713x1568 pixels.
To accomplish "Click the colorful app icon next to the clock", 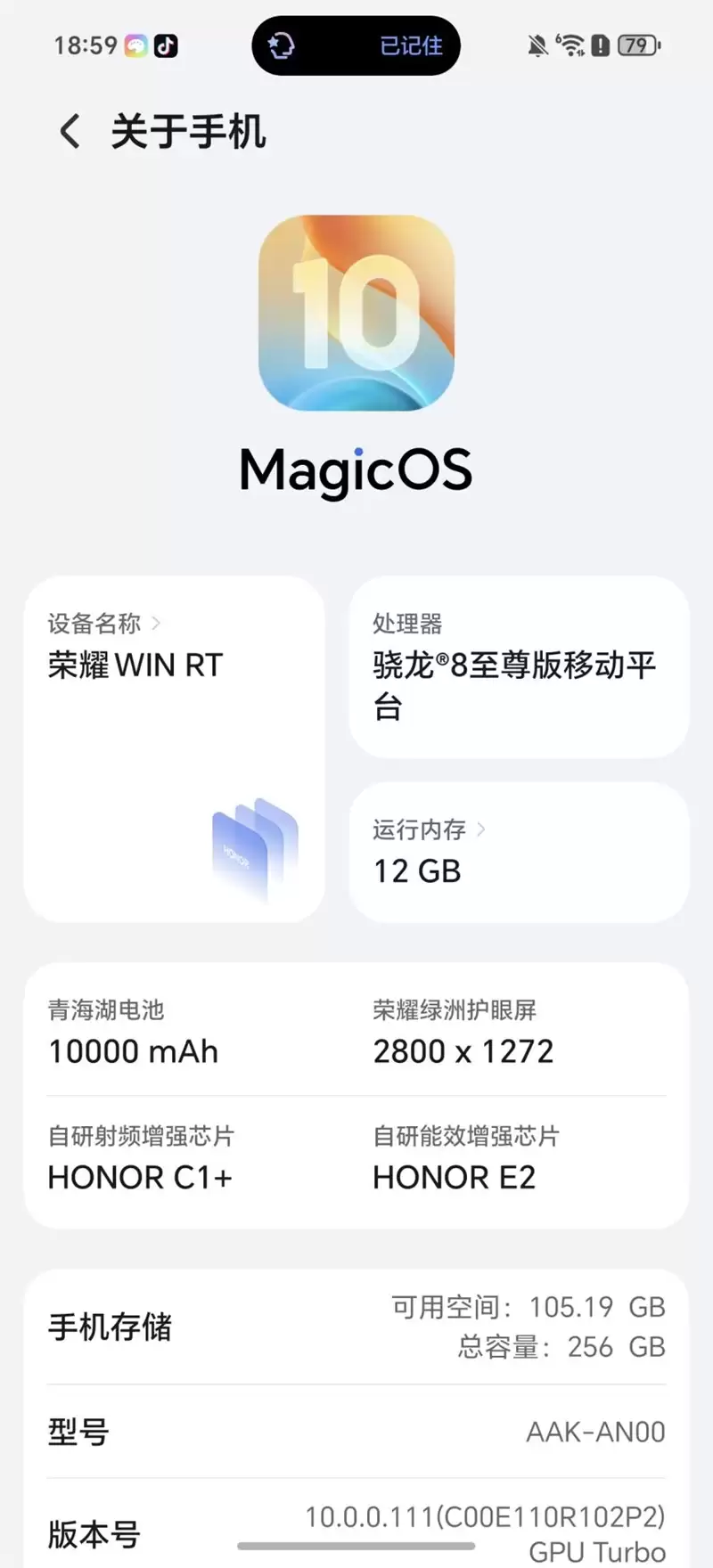I will click(134, 45).
